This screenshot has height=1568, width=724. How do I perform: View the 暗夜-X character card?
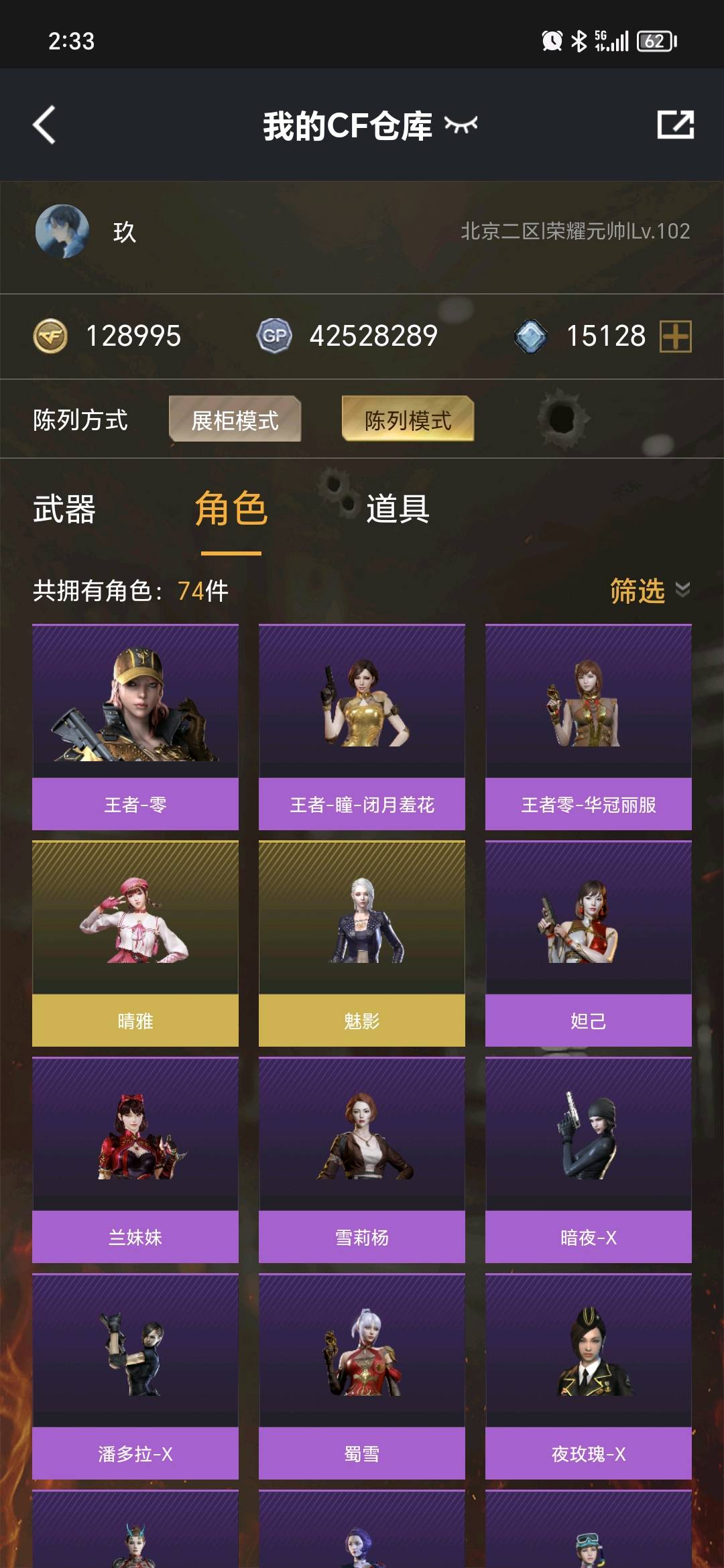(589, 1160)
